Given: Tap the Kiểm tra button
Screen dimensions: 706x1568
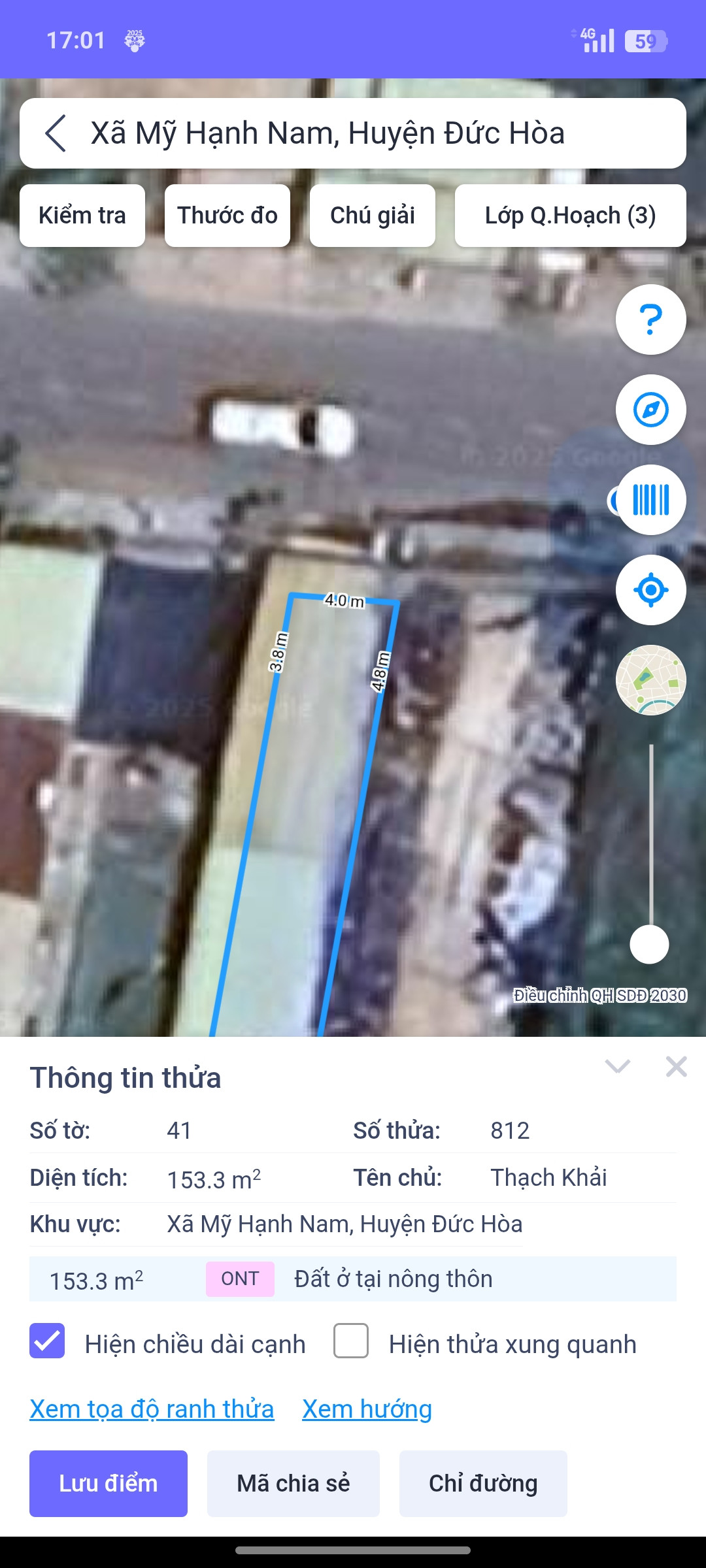Looking at the screenshot, I should [x=82, y=216].
